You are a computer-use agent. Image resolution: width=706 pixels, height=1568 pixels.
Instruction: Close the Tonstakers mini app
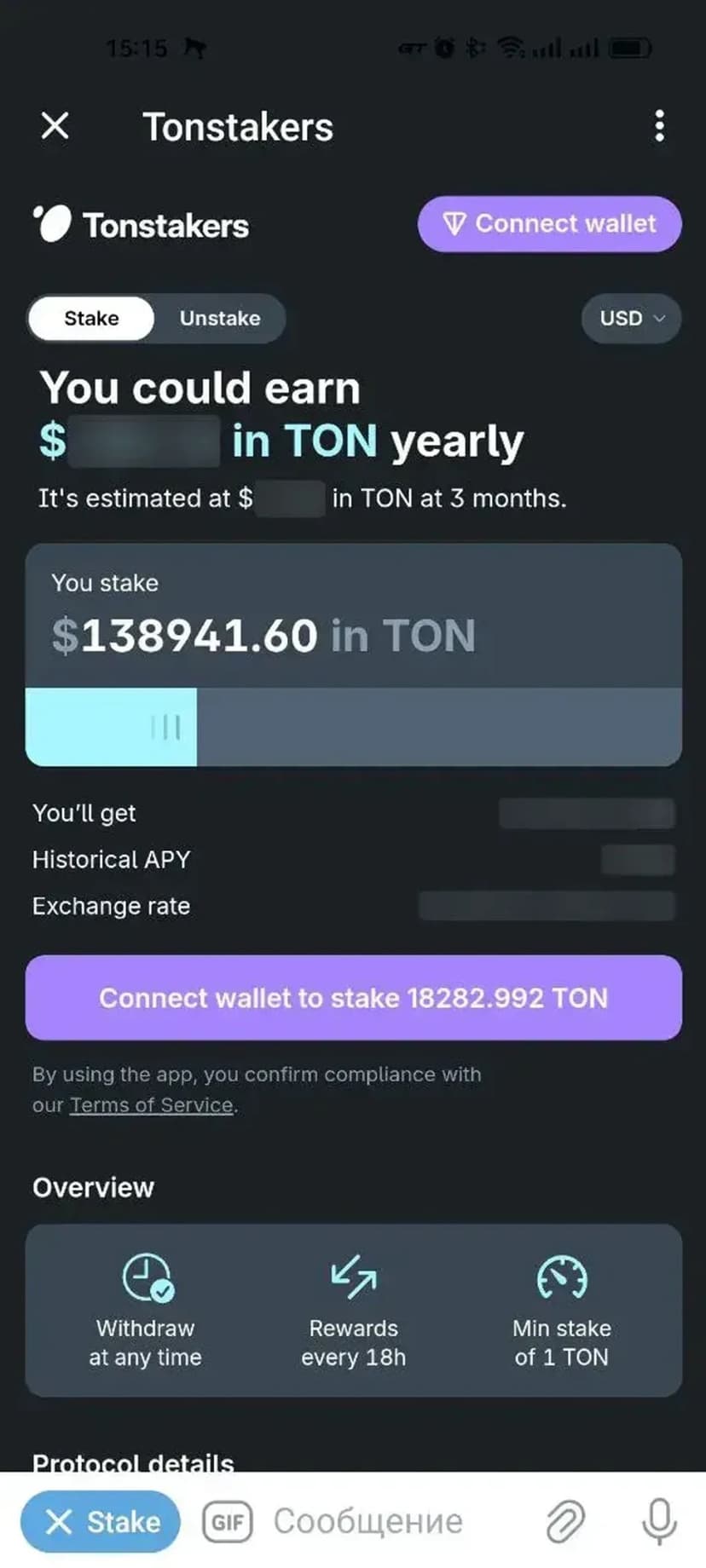[55, 126]
